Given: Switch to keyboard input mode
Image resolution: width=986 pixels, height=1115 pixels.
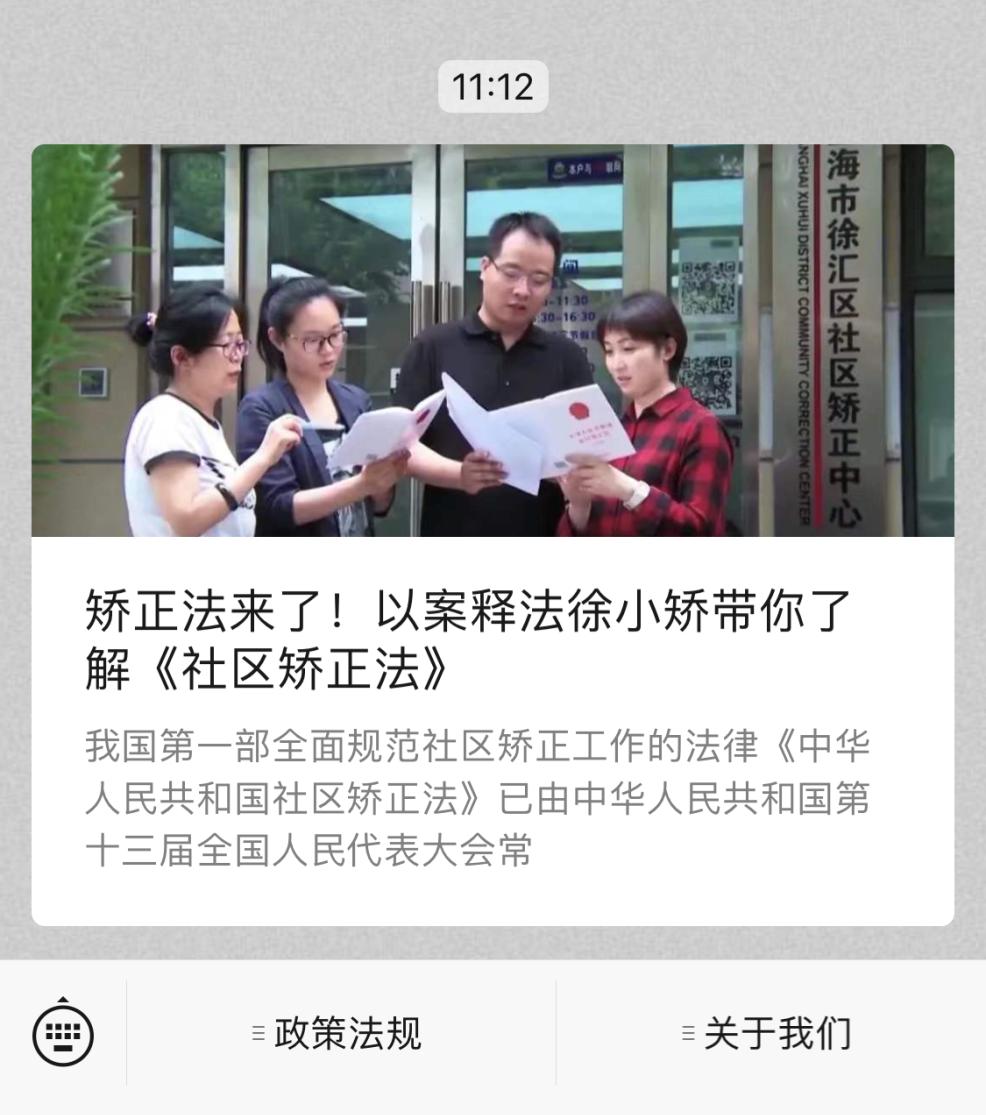Looking at the screenshot, I should (x=63, y=1034).
